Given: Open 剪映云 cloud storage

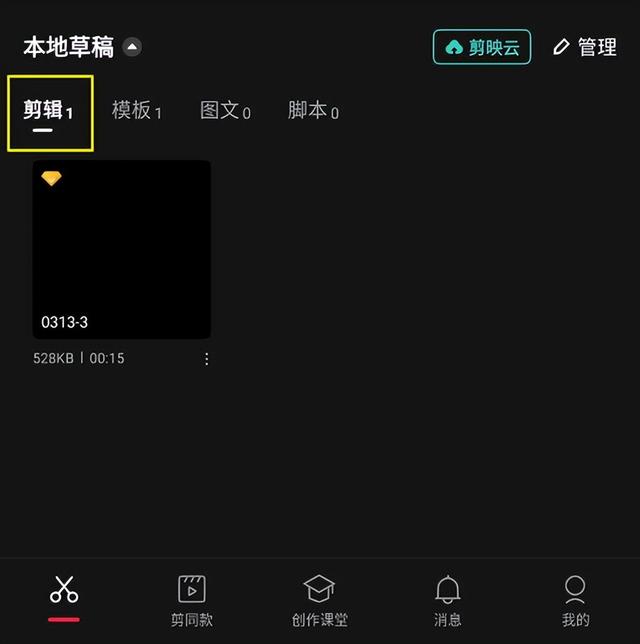Looking at the screenshot, I should pyautogui.click(x=482, y=47).
